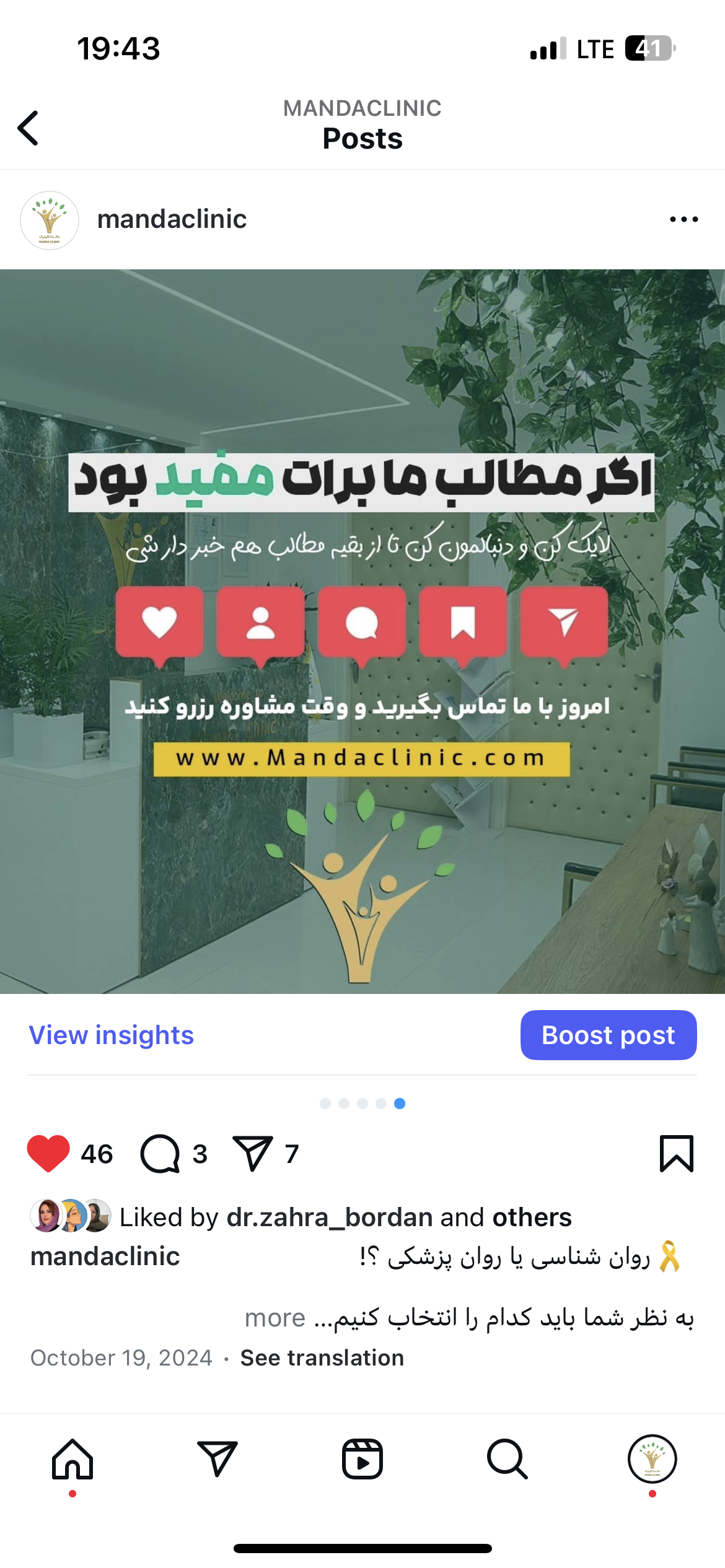Switch to the Reels tab
The width and height of the screenshot is (725, 1568).
[362, 1459]
